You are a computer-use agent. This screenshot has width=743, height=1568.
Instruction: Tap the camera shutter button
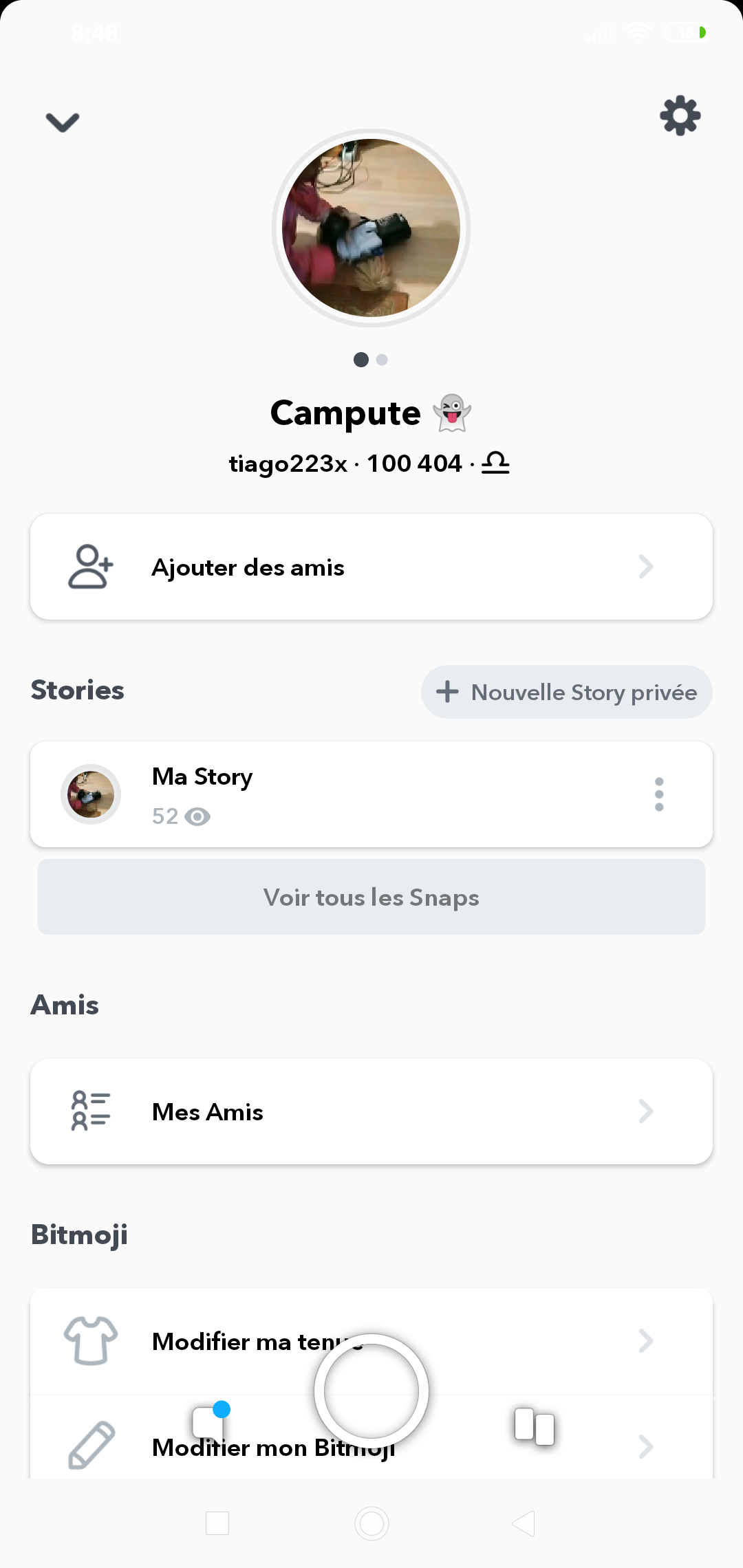pos(371,1391)
